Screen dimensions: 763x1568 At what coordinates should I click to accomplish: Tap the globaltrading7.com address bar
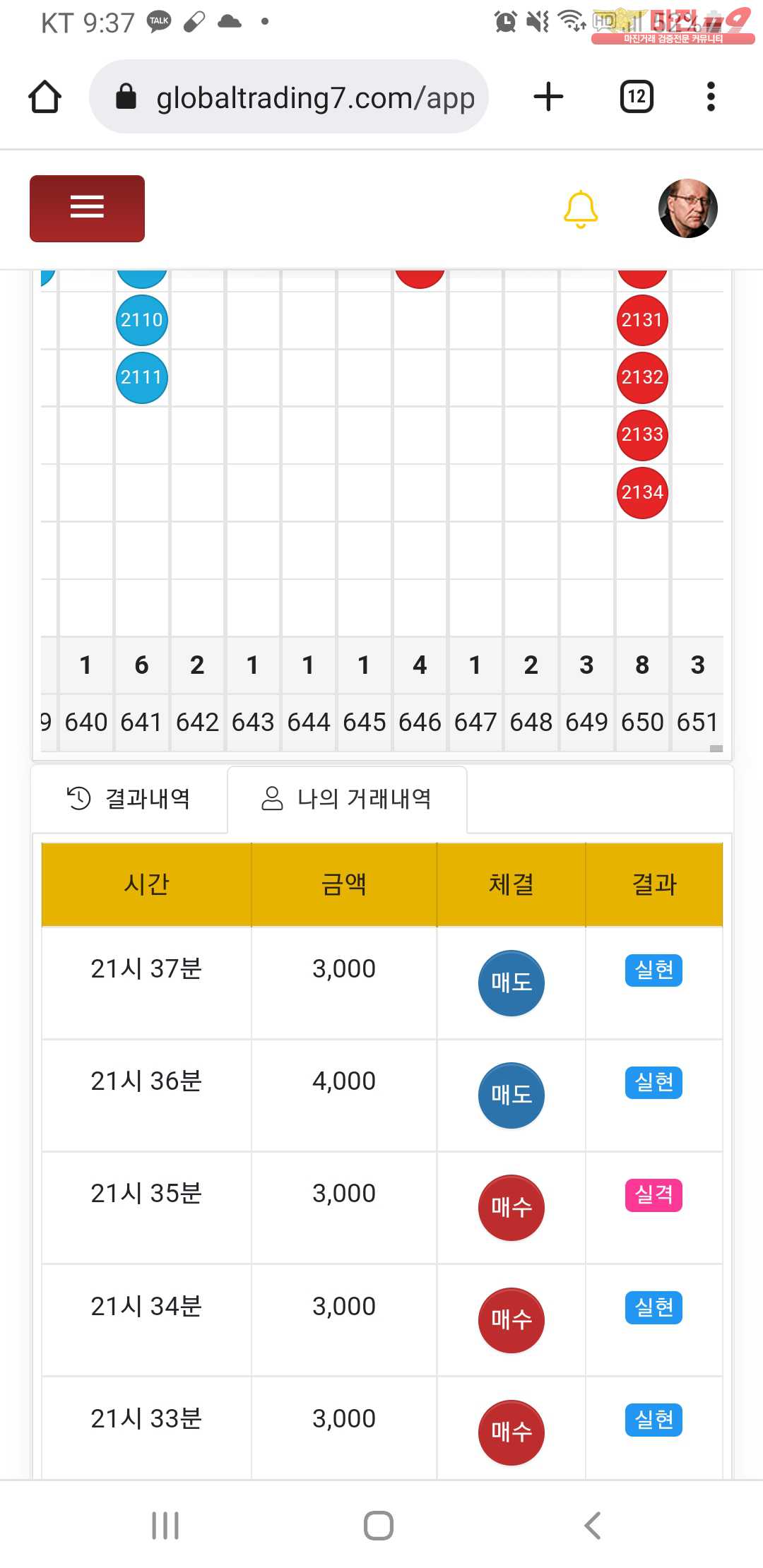point(289,97)
